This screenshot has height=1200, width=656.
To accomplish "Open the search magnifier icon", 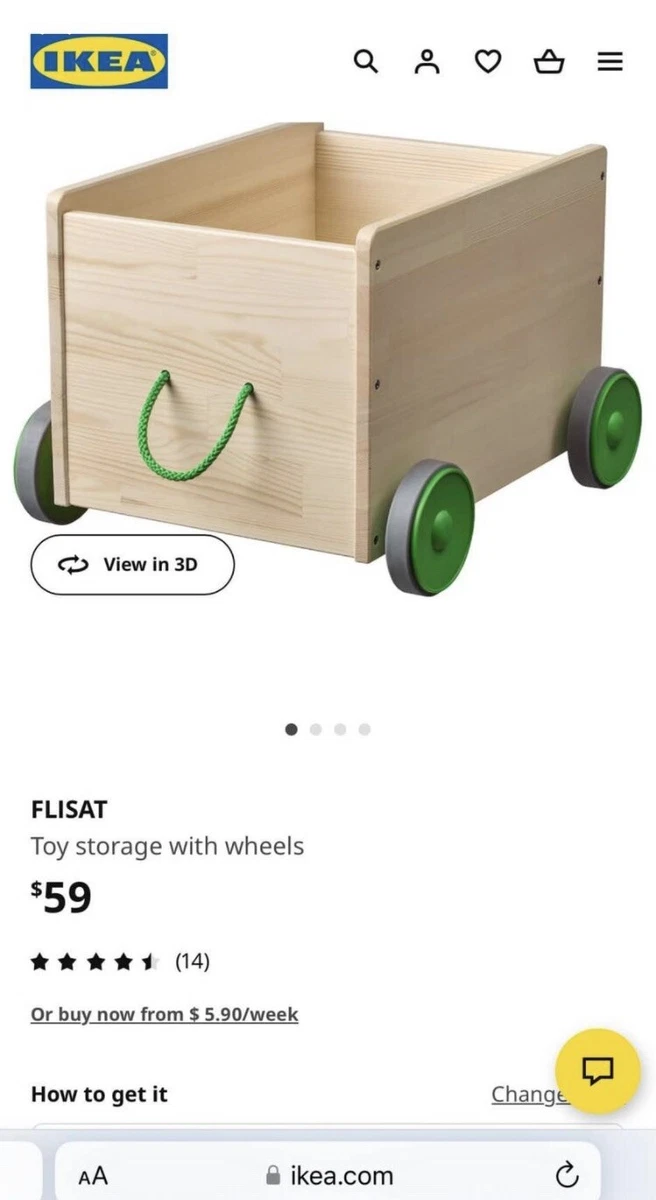I will point(366,62).
